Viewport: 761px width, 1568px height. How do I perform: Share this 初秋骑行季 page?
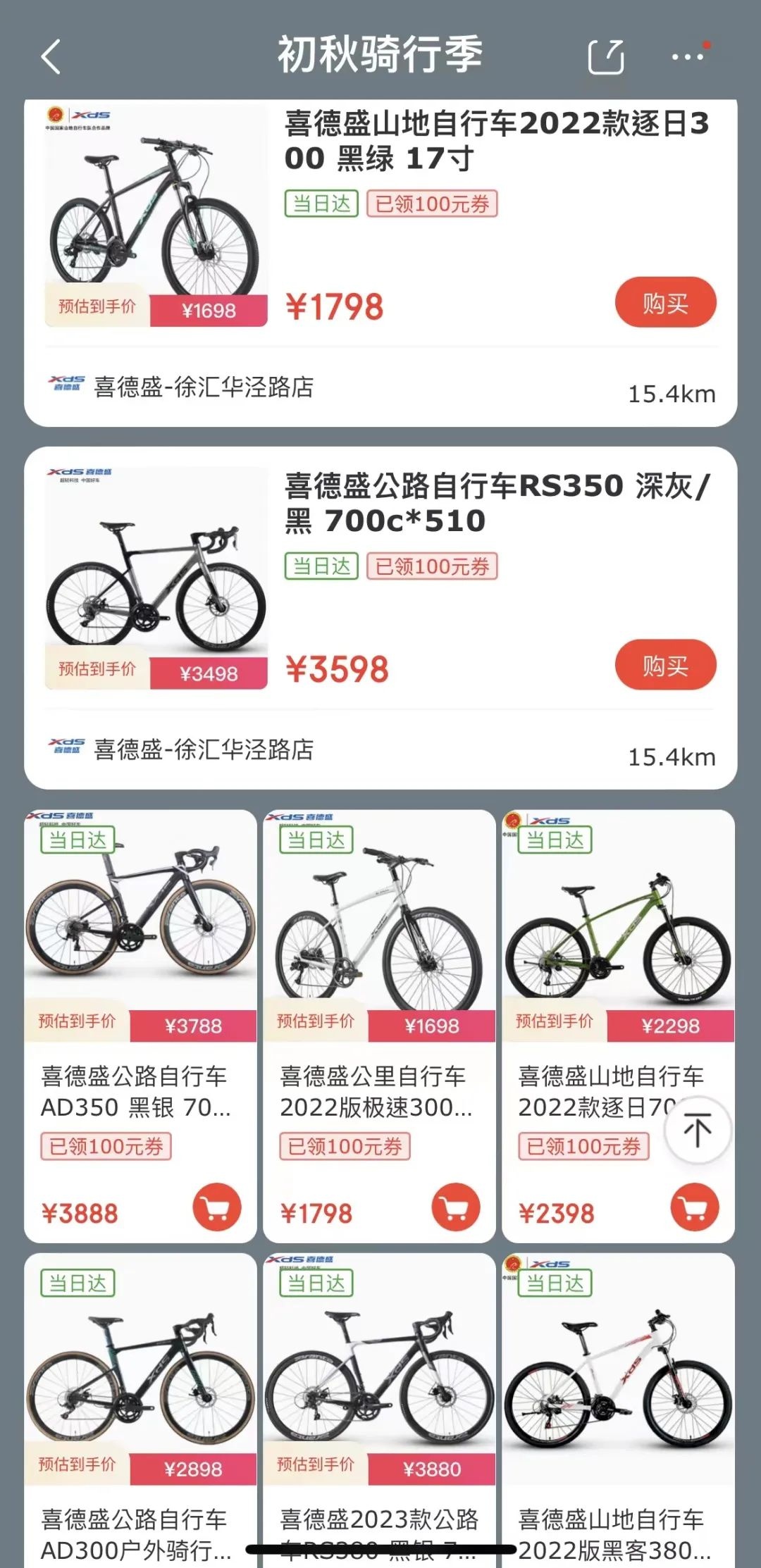tap(606, 56)
